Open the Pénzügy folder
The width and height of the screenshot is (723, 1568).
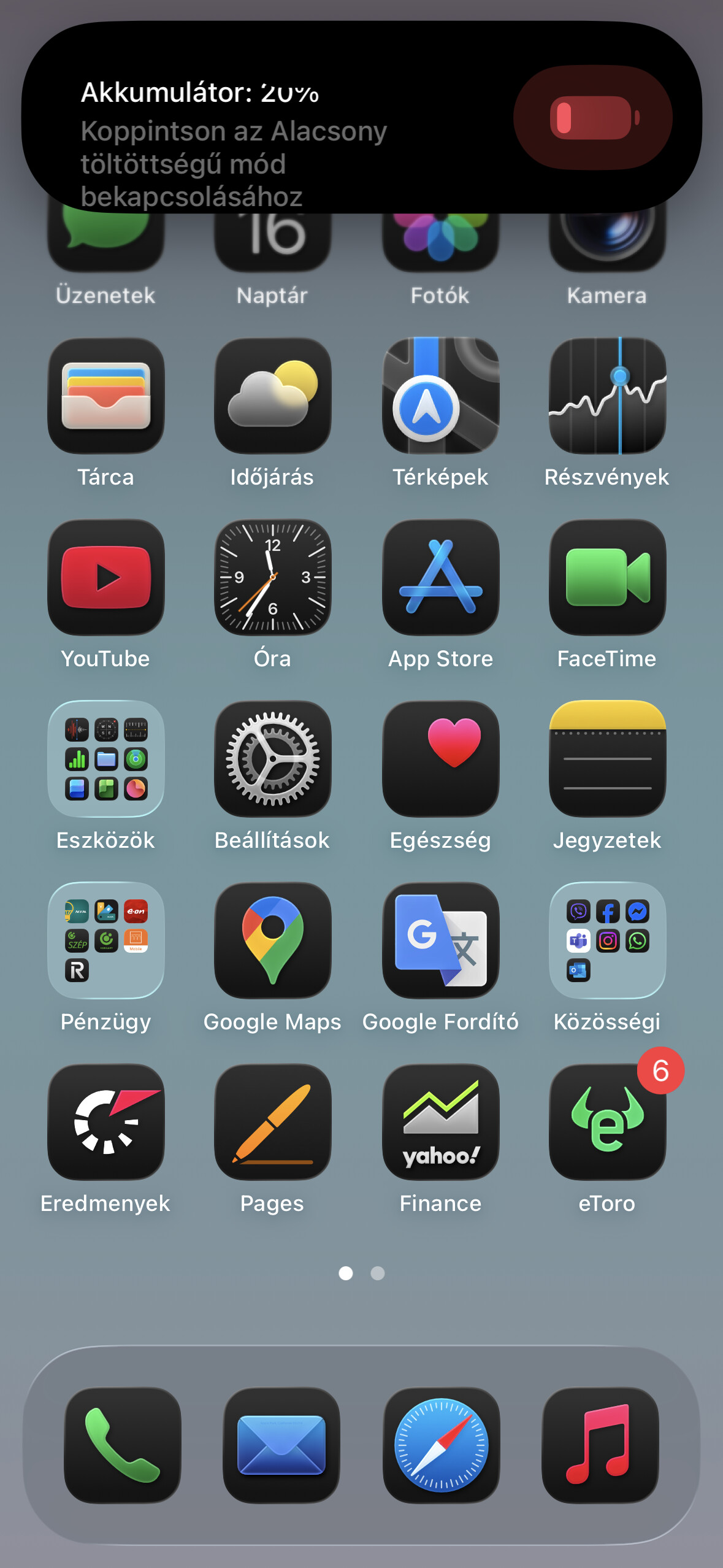point(106,940)
